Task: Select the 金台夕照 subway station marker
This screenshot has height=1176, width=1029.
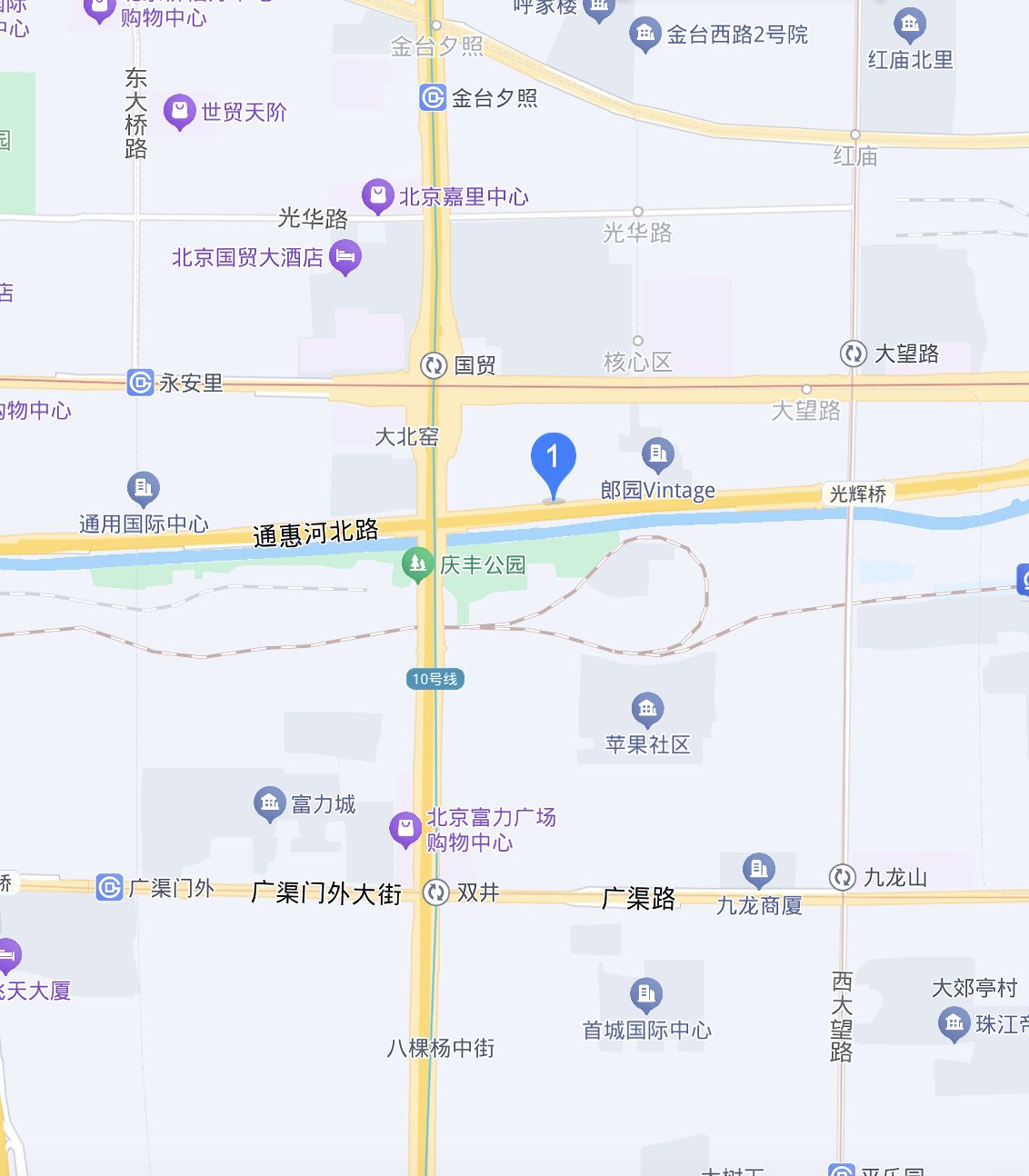Action: pos(433,97)
